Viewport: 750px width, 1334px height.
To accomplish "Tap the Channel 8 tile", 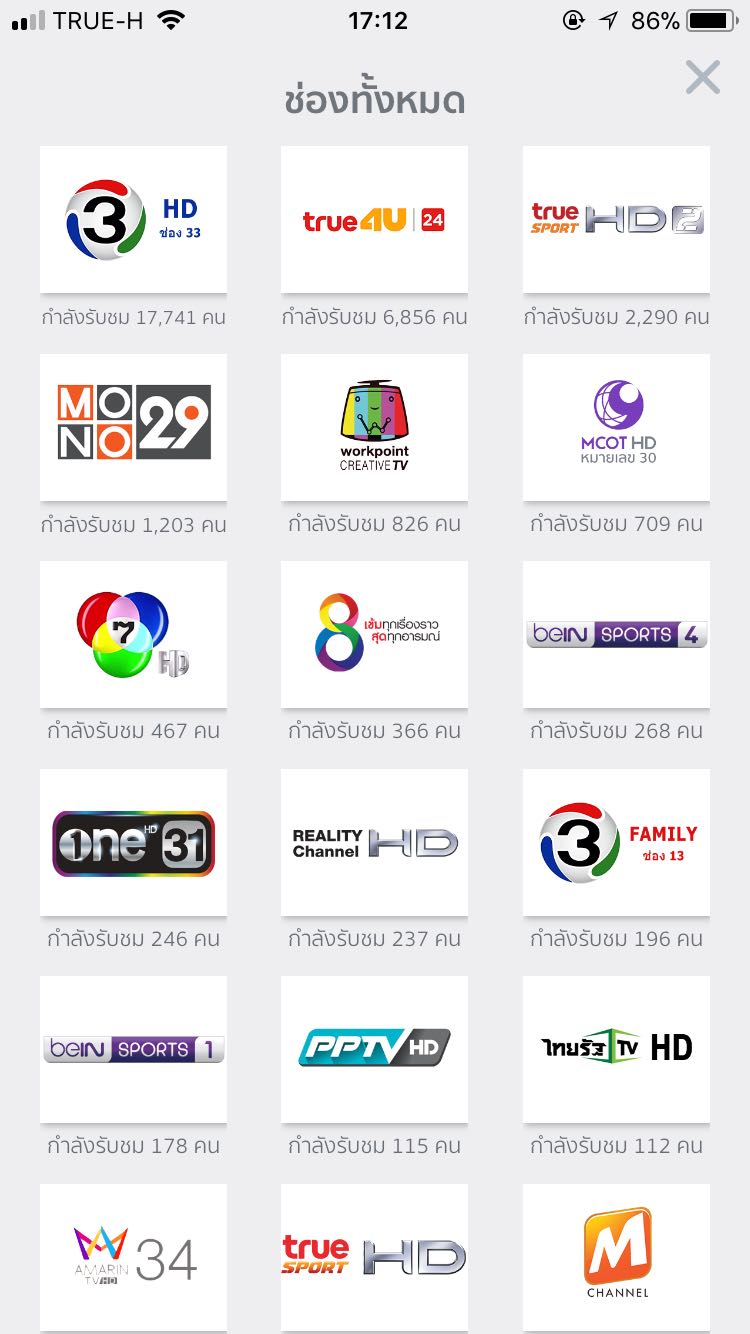I will pyautogui.click(x=374, y=635).
